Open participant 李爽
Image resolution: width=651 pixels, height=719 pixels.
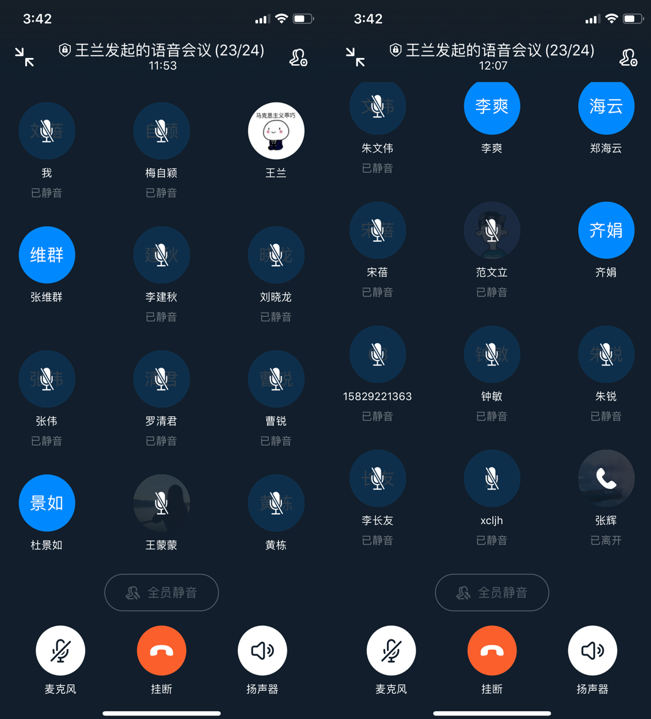[x=492, y=106]
